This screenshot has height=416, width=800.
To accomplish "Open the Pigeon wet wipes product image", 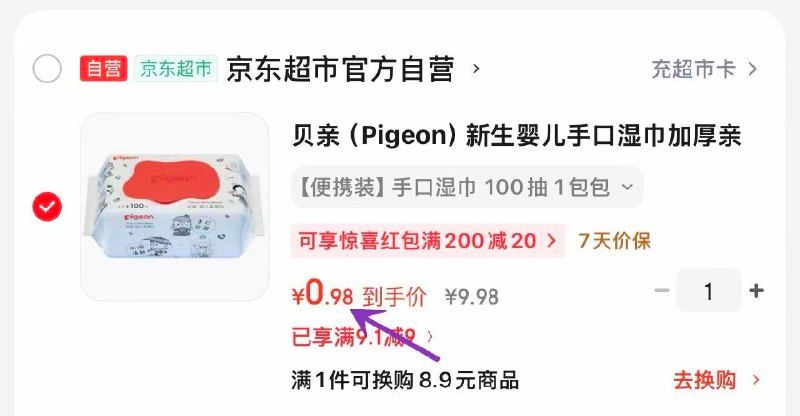I will [174, 207].
